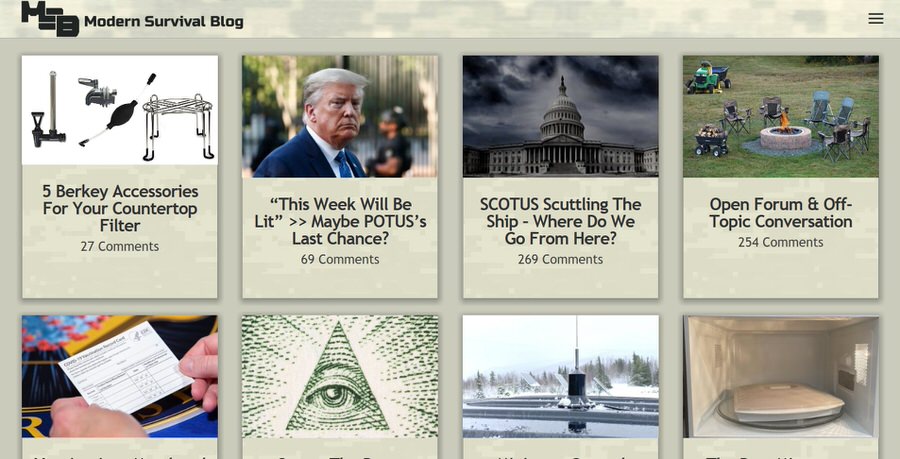Open SCOTUS Scuttling The Ship article
The image size is (900, 459).
tap(560, 221)
